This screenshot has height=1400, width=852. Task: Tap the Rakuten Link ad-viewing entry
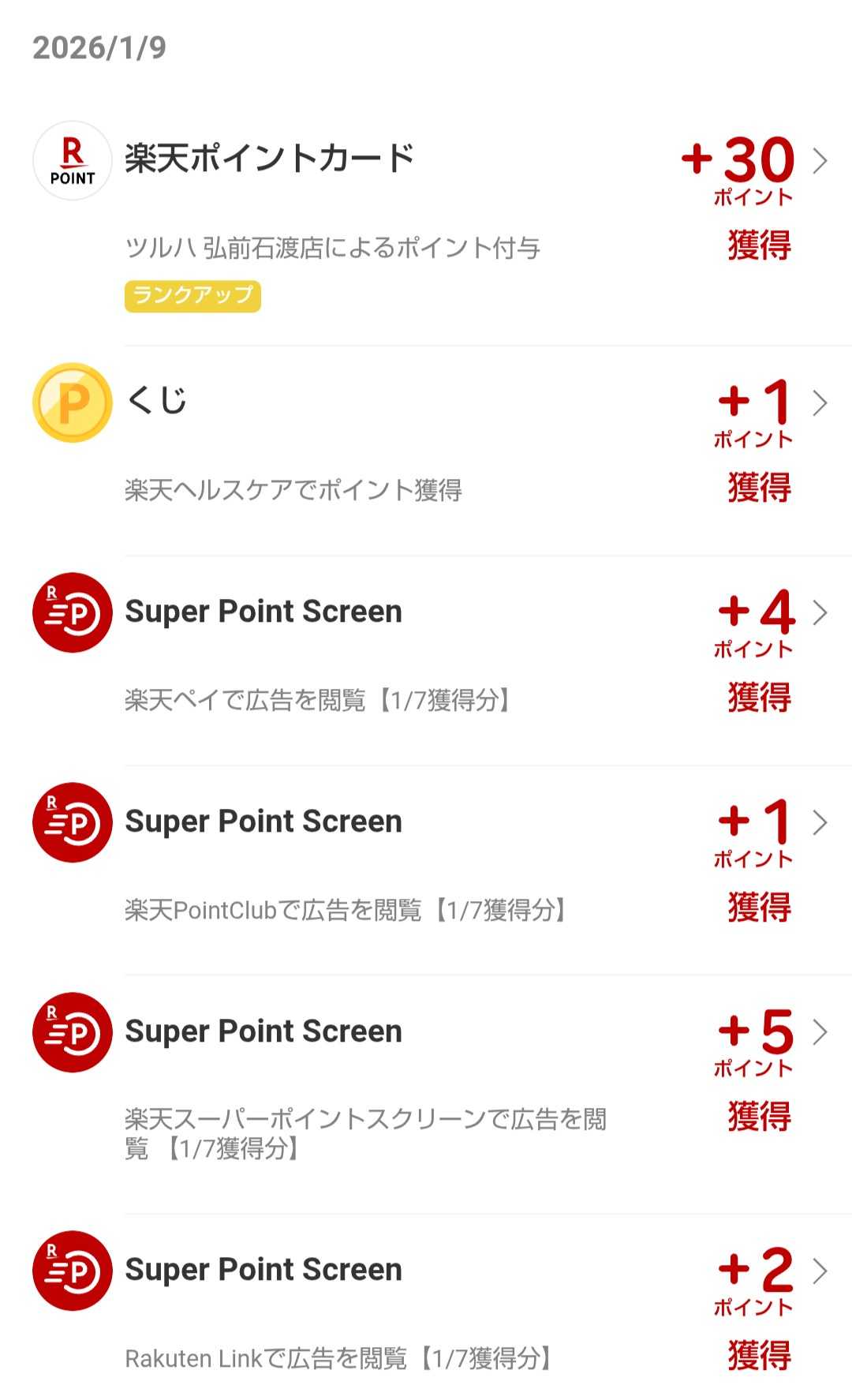coord(426,1310)
